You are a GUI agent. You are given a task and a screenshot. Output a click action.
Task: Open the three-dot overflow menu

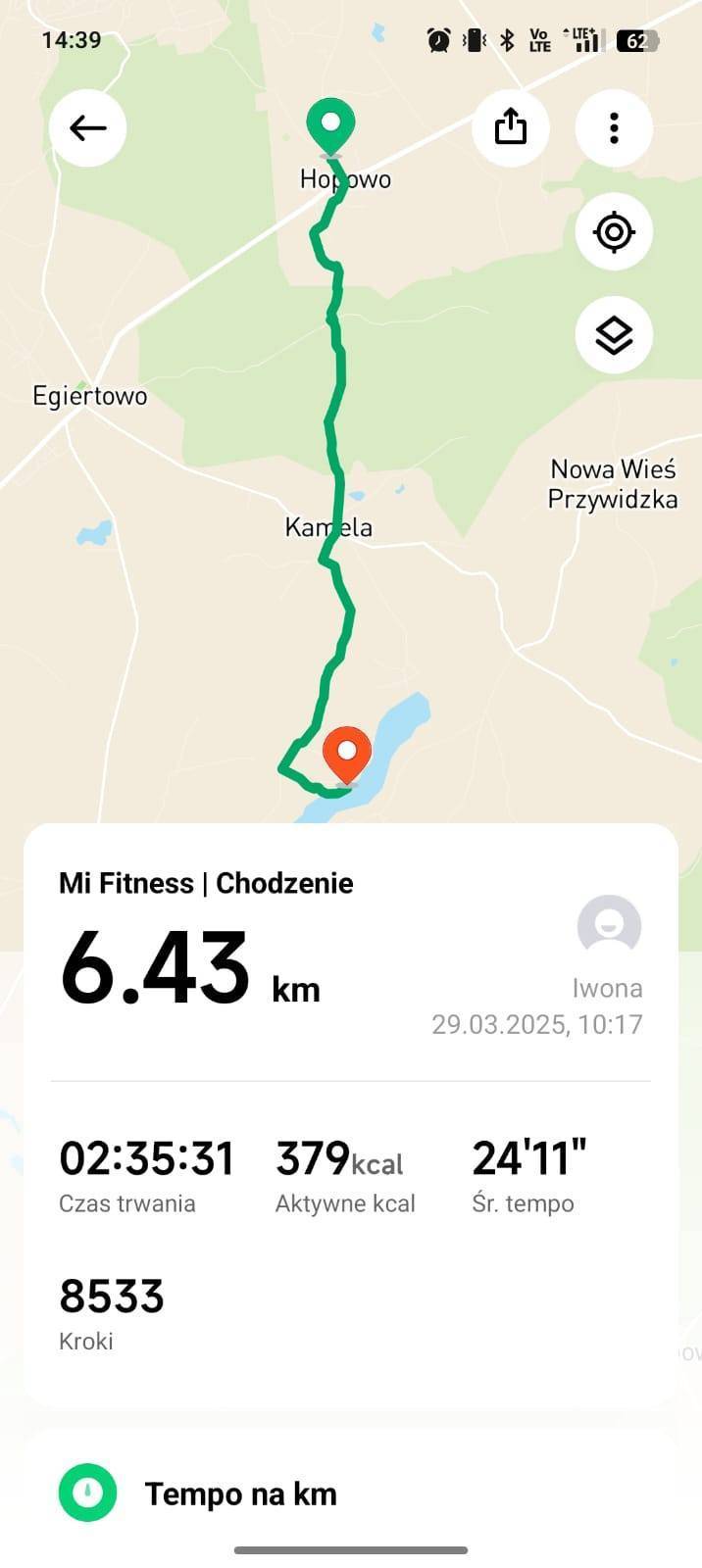614,128
